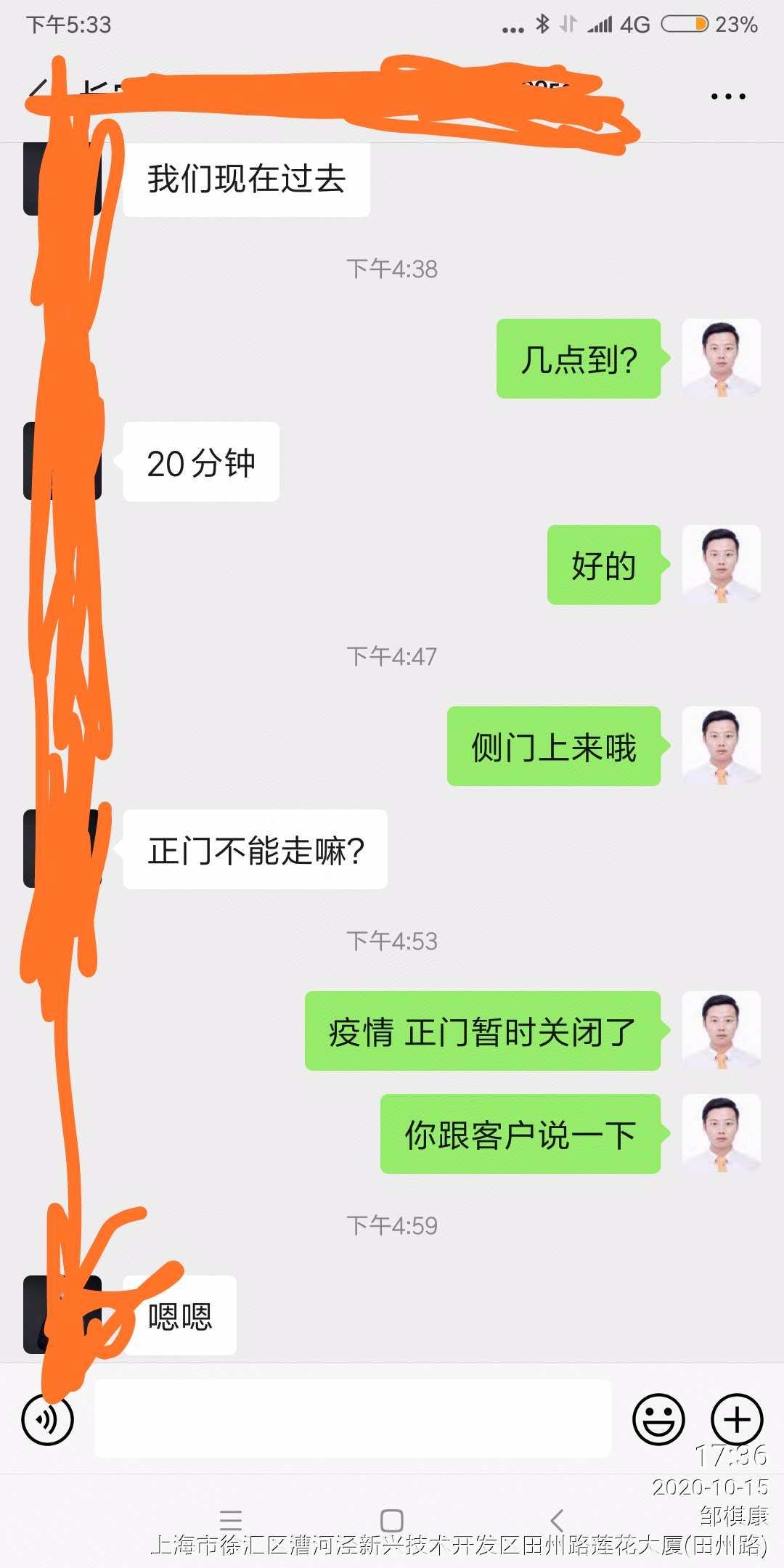This screenshot has height=1568, width=784.
Task: Tap the system home button
Action: pyautogui.click(x=392, y=1520)
